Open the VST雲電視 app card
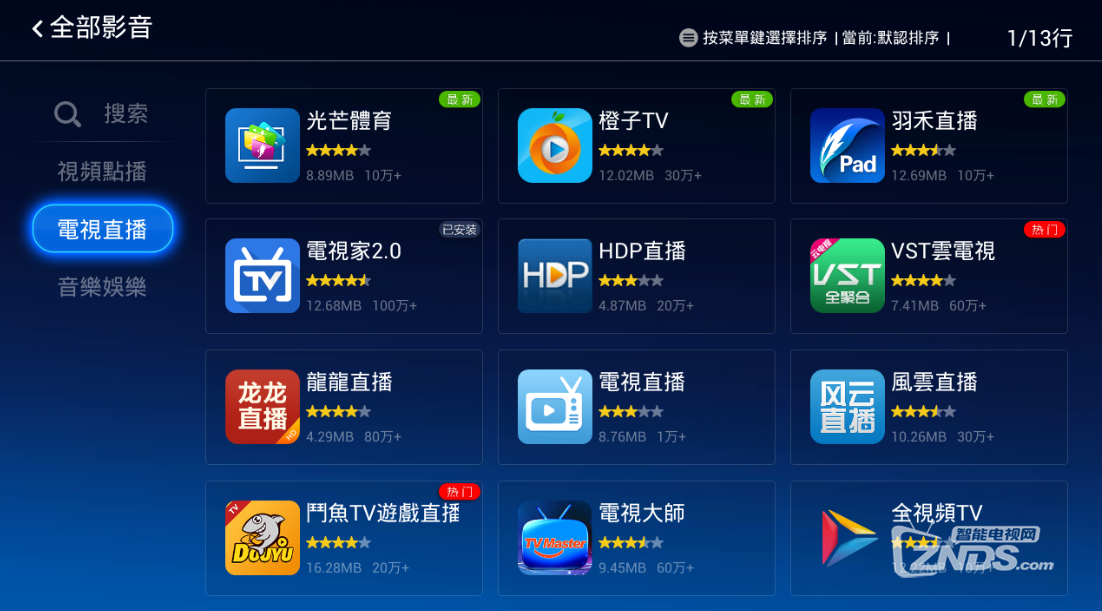Image resolution: width=1102 pixels, height=611 pixels. click(x=928, y=276)
